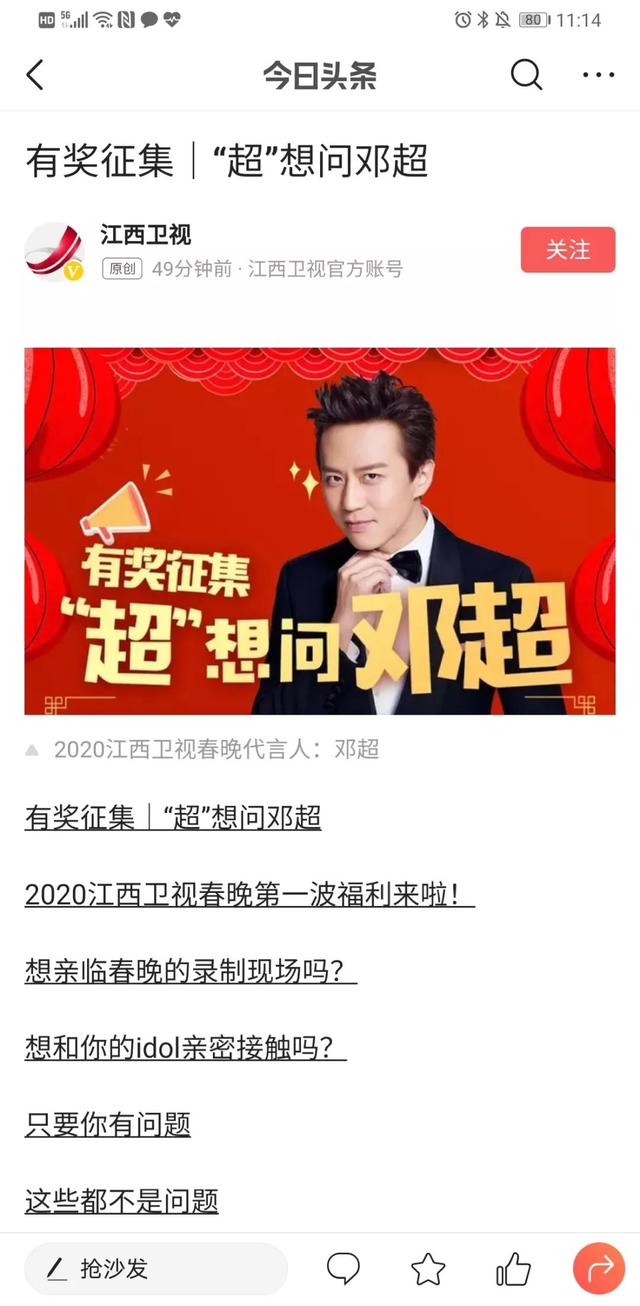Bookmark this article with the star
Screen dimensions: 640x1306
coord(428,1269)
